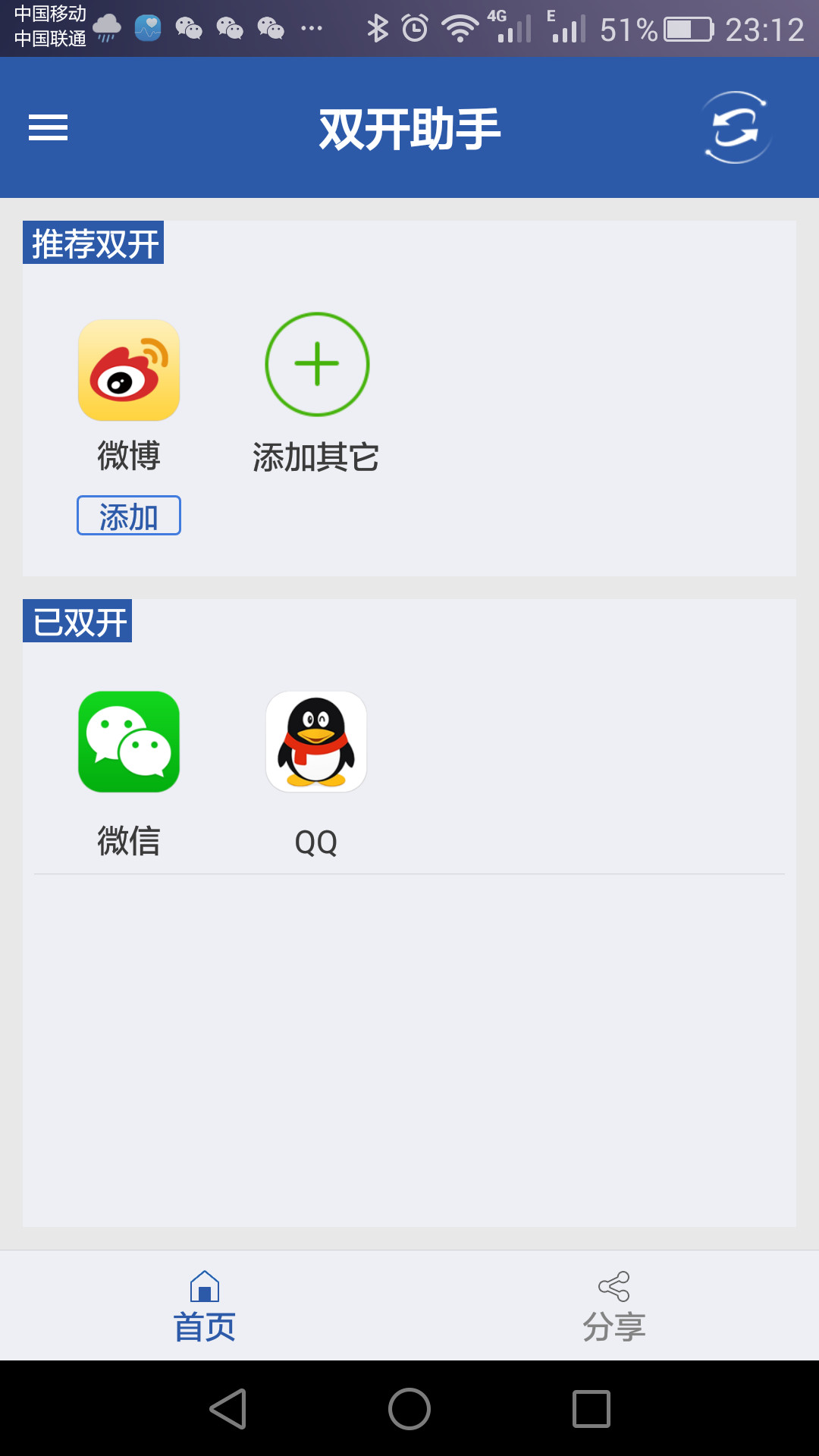Switch to the 分享 tab
Viewport: 819px width, 1456px height.
coord(614,1306)
